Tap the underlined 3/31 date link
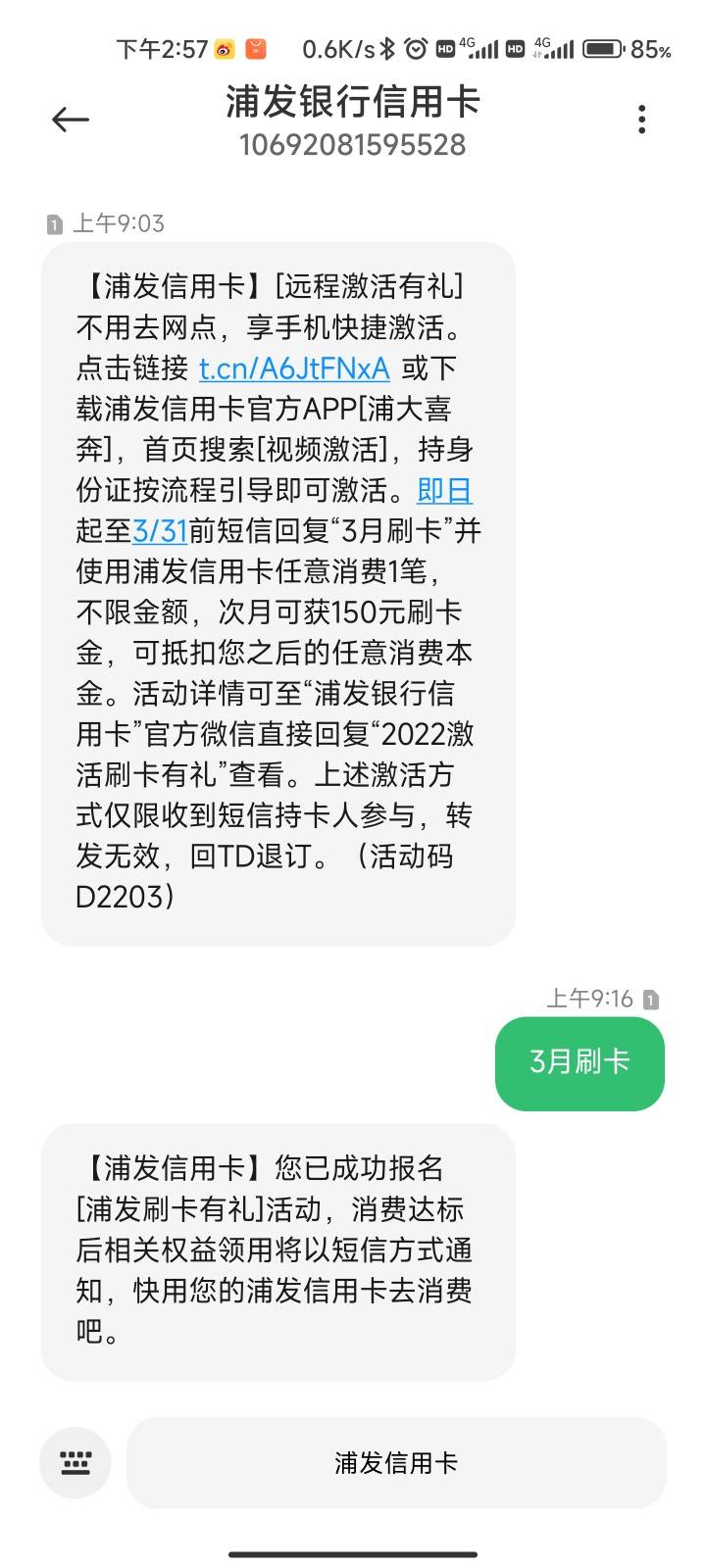The width and height of the screenshot is (706, 1568). coord(160,531)
